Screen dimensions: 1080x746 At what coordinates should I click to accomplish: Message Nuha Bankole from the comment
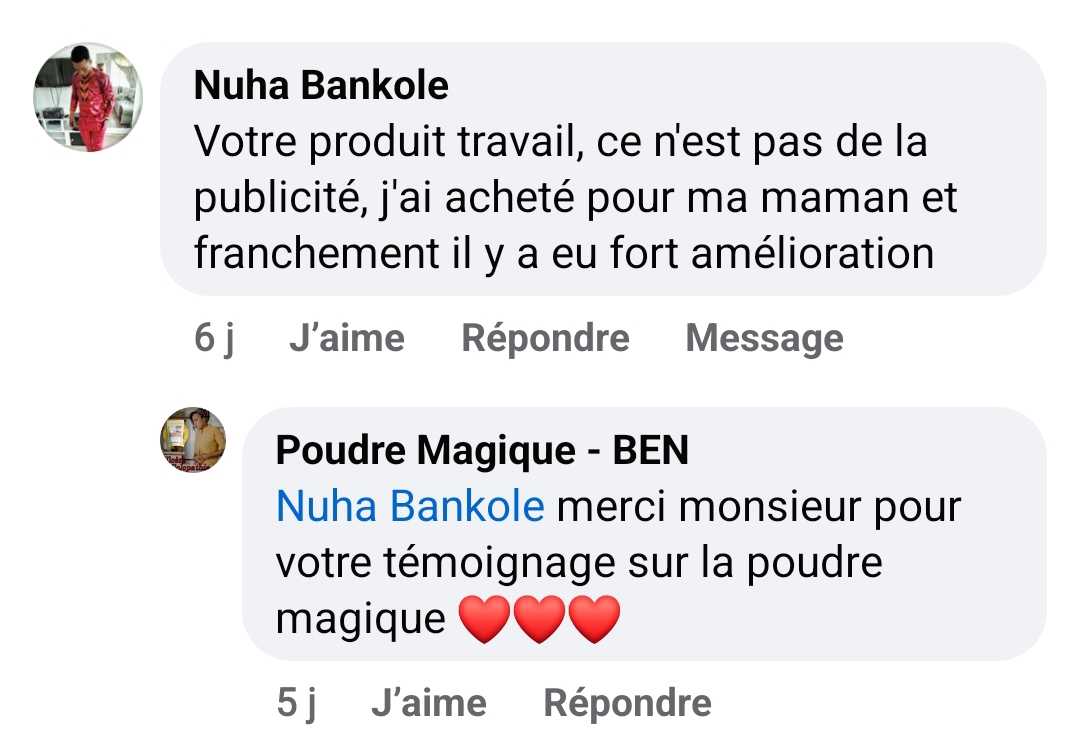[764, 338]
